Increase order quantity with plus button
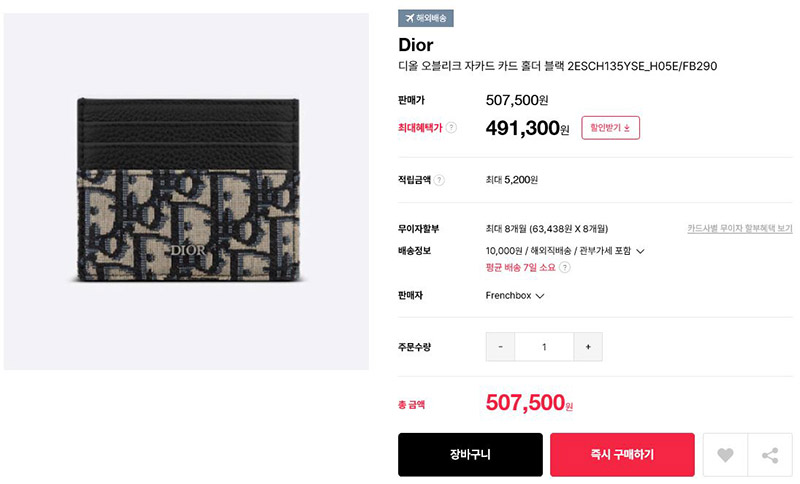800x484 pixels. click(588, 347)
